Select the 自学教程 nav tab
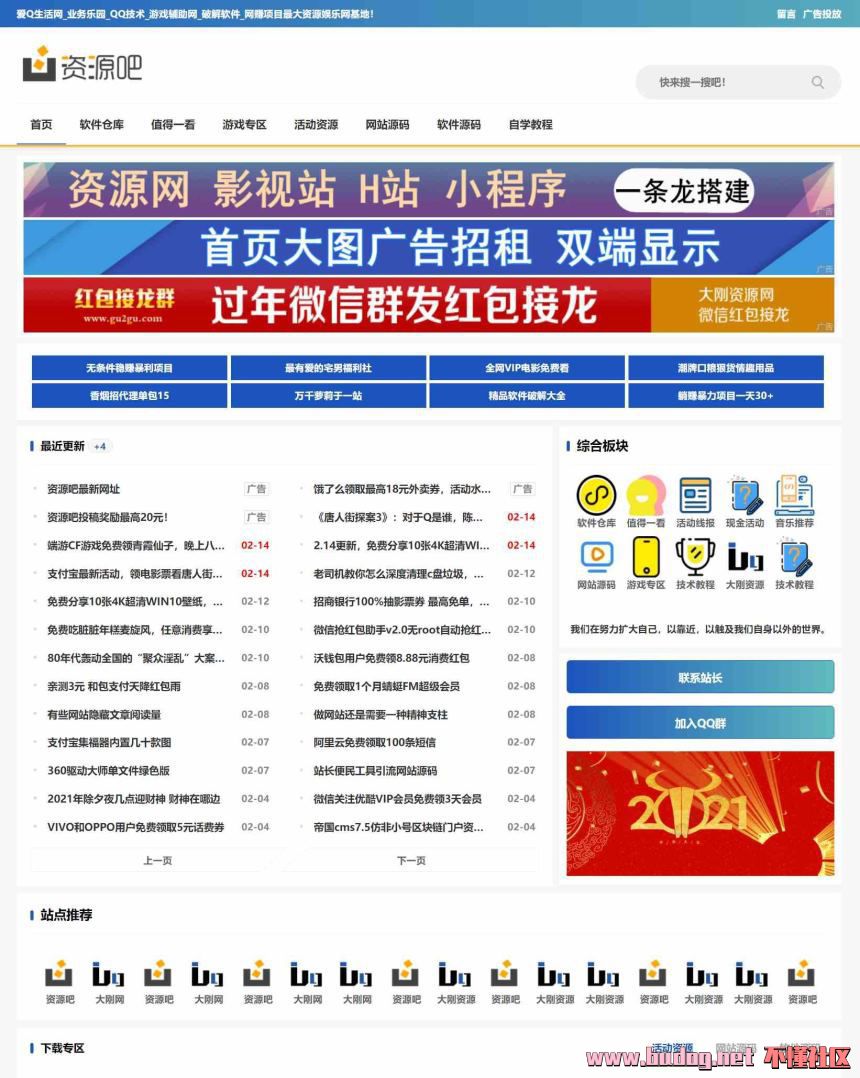The height and width of the screenshot is (1078, 860). click(530, 125)
